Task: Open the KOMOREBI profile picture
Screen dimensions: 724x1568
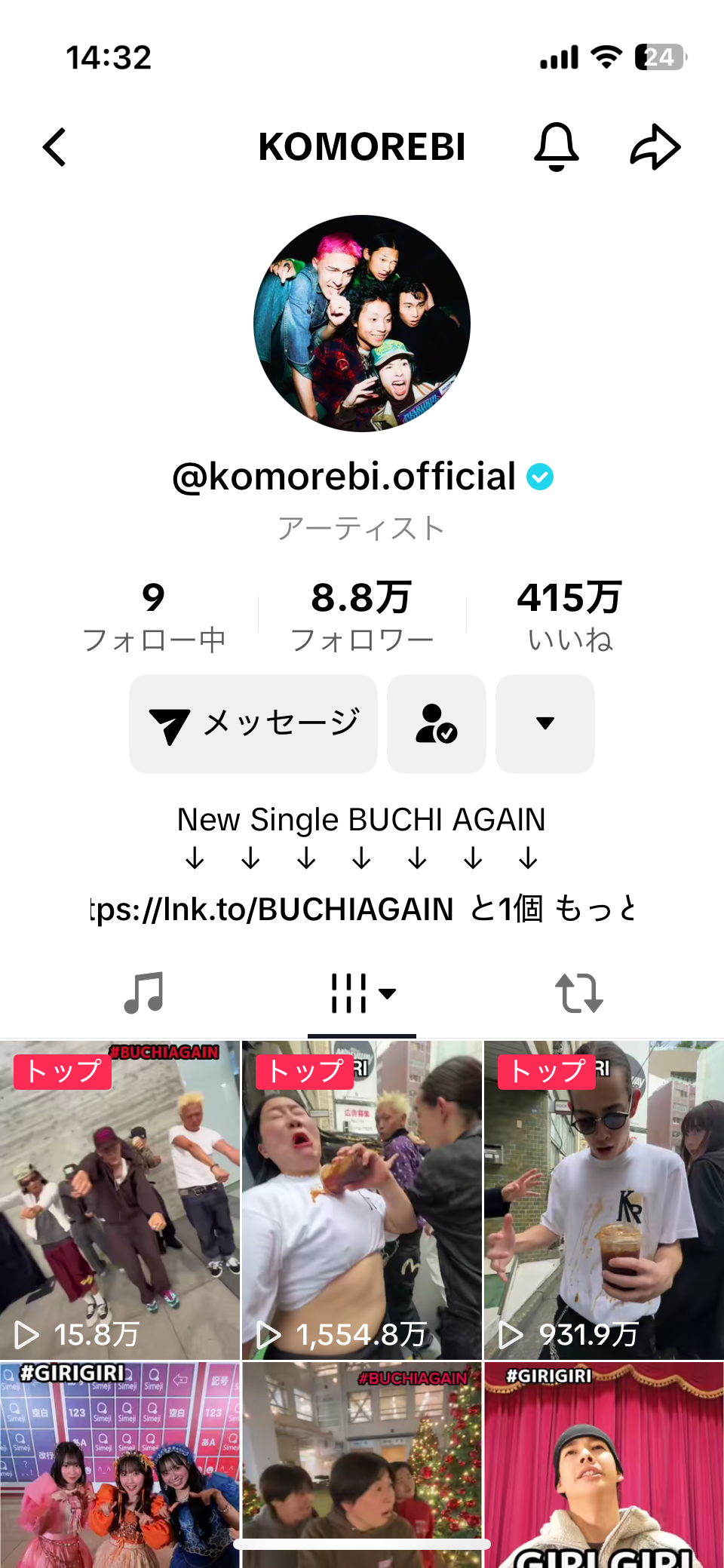Action: pyautogui.click(x=362, y=324)
